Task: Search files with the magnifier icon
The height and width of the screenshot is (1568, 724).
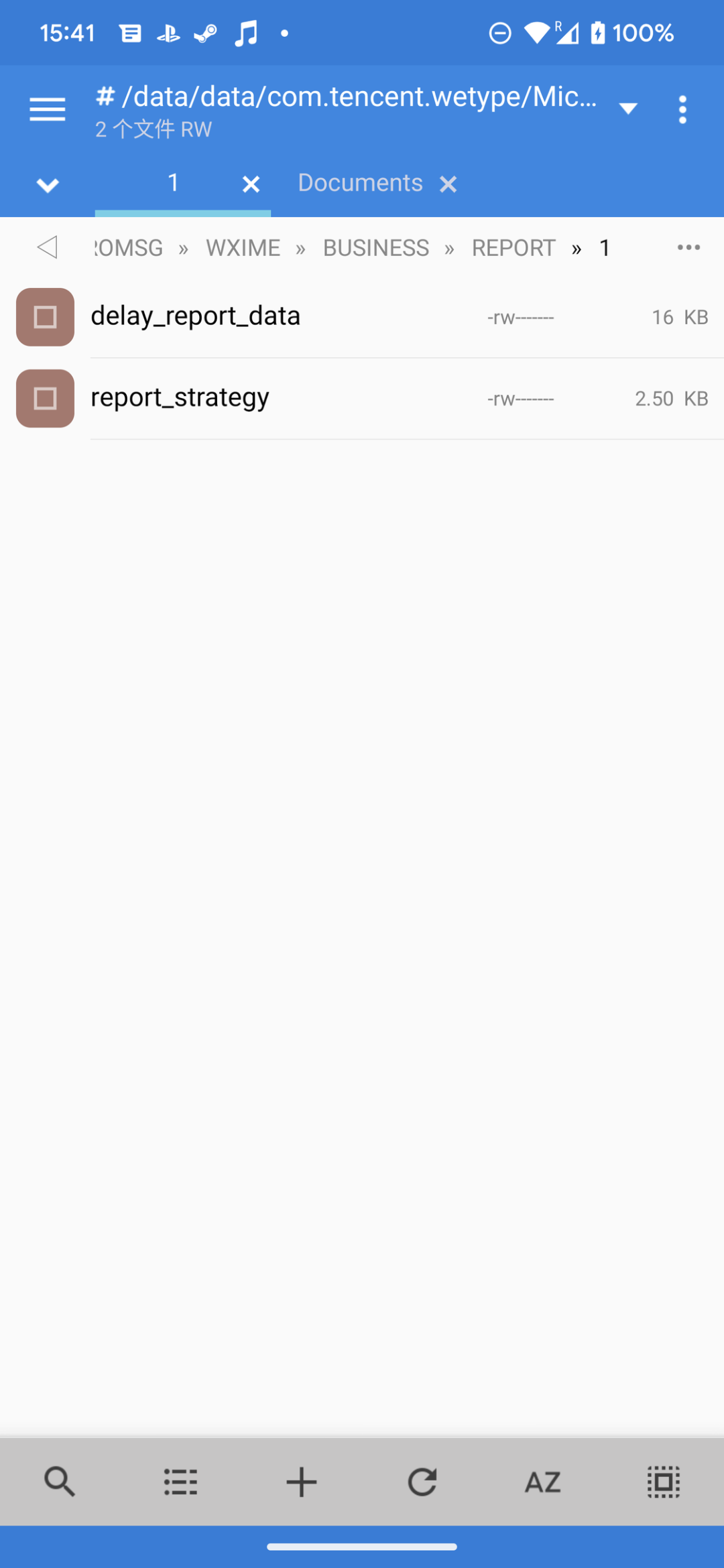Action: (60, 1482)
